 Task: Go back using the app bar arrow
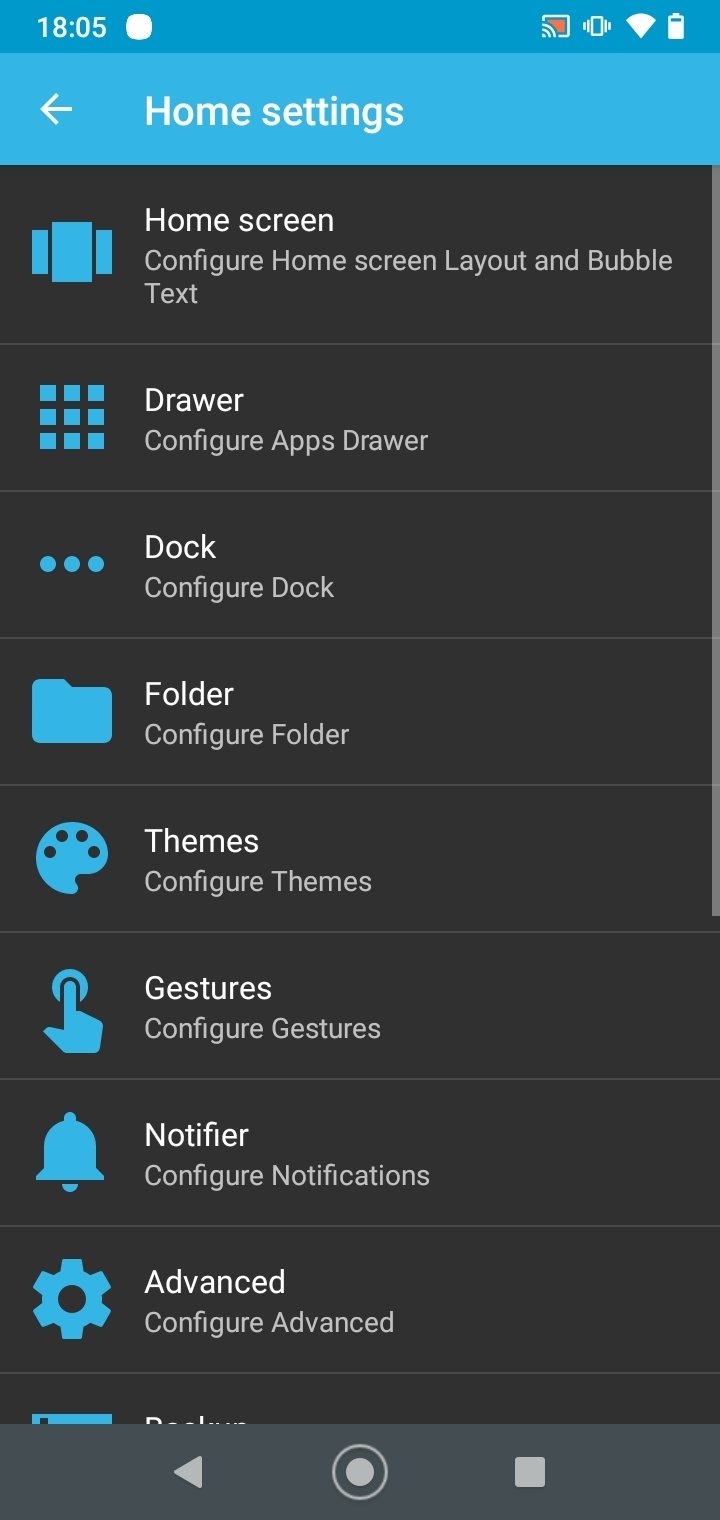[x=56, y=110]
